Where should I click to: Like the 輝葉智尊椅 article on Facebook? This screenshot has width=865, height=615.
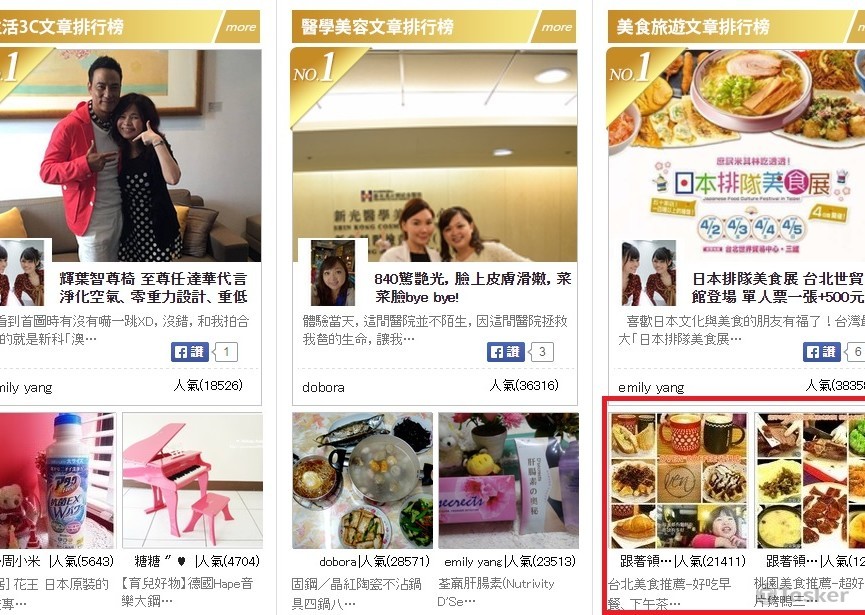tap(189, 352)
